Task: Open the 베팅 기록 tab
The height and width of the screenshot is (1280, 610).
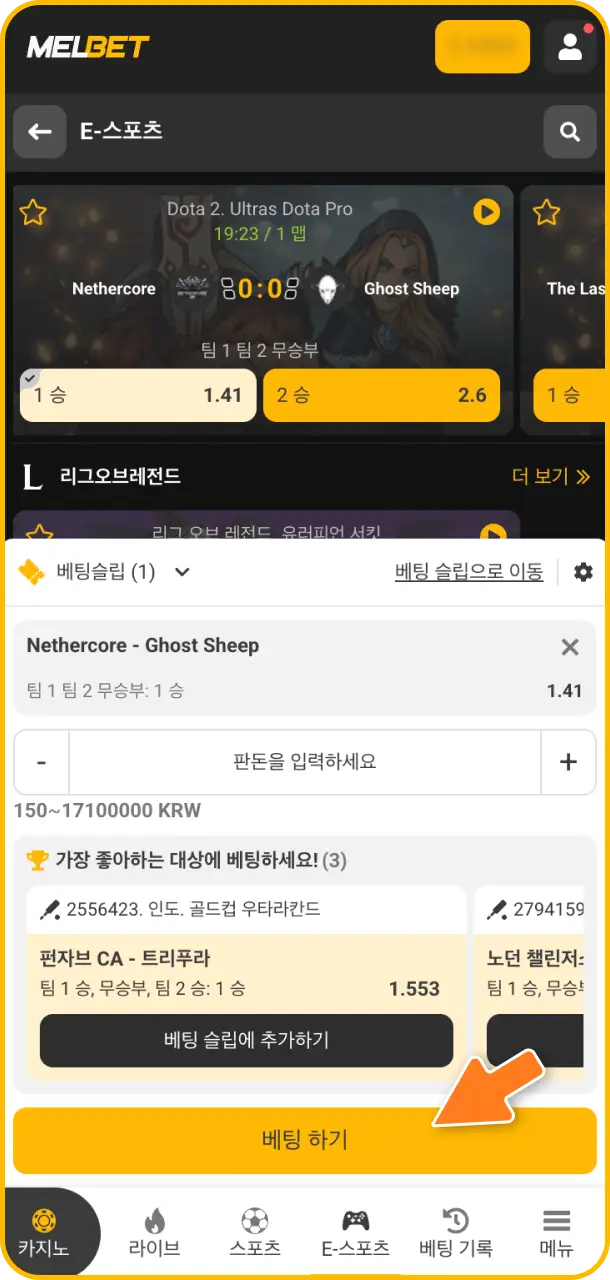Action: click(x=456, y=1232)
